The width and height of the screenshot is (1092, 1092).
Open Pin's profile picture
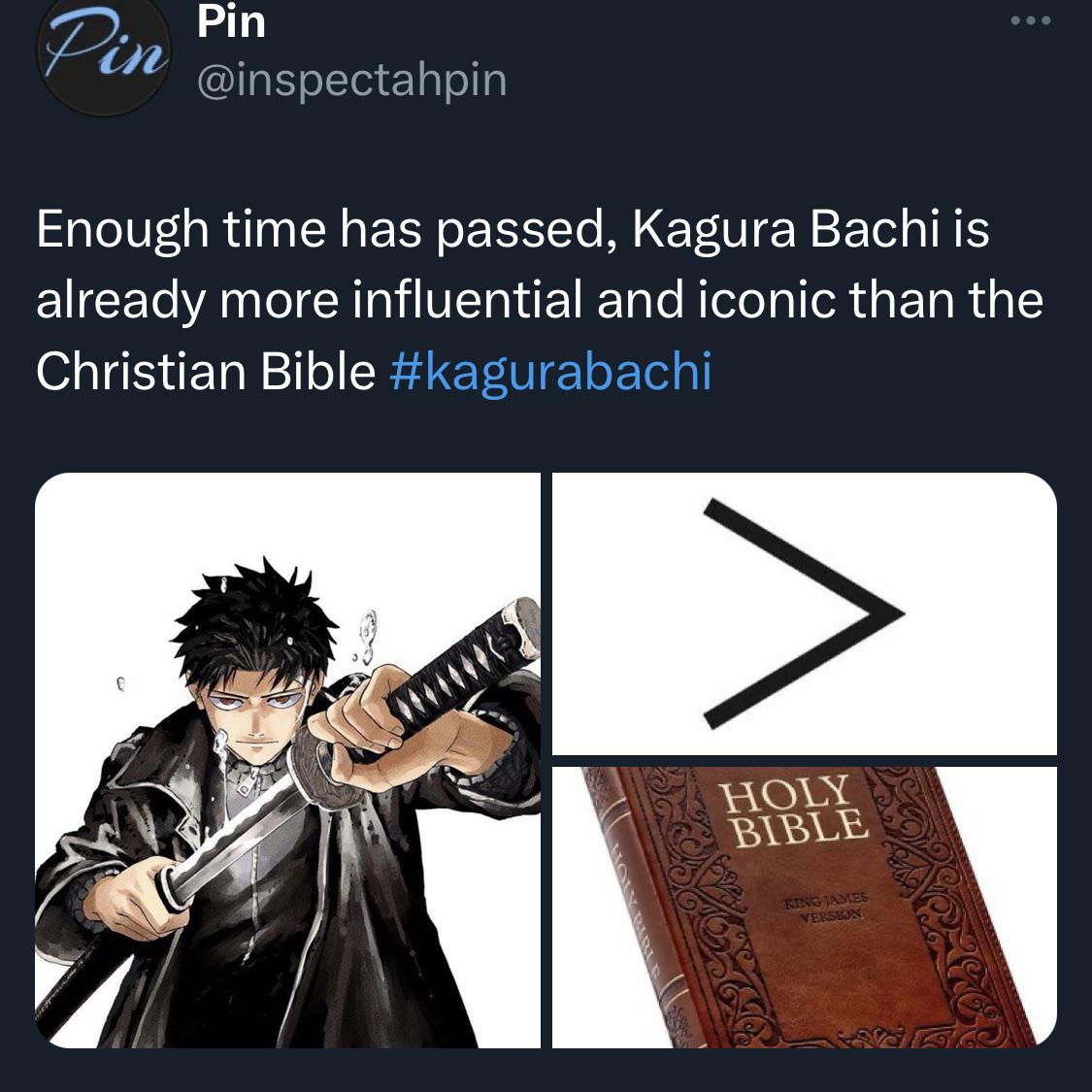tap(102, 58)
